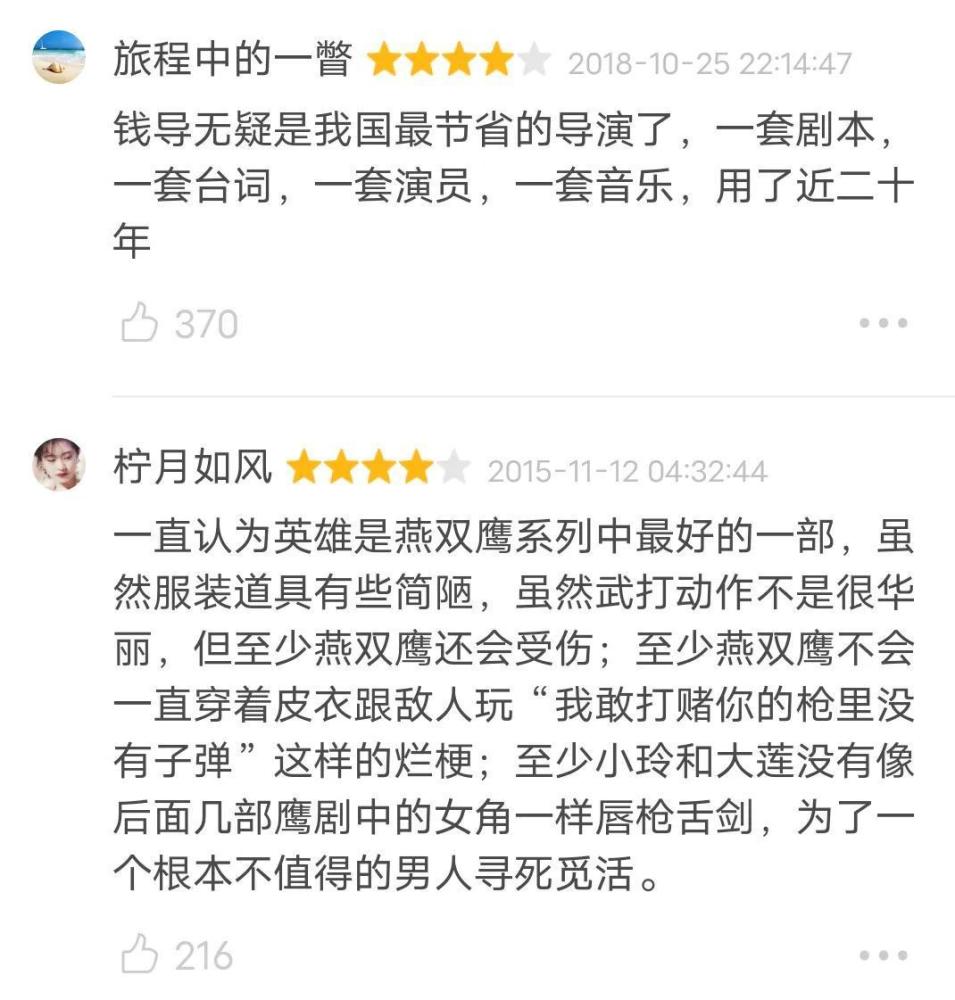
Task: Tap the username 旅程中的一瞥
Action: pos(232,61)
